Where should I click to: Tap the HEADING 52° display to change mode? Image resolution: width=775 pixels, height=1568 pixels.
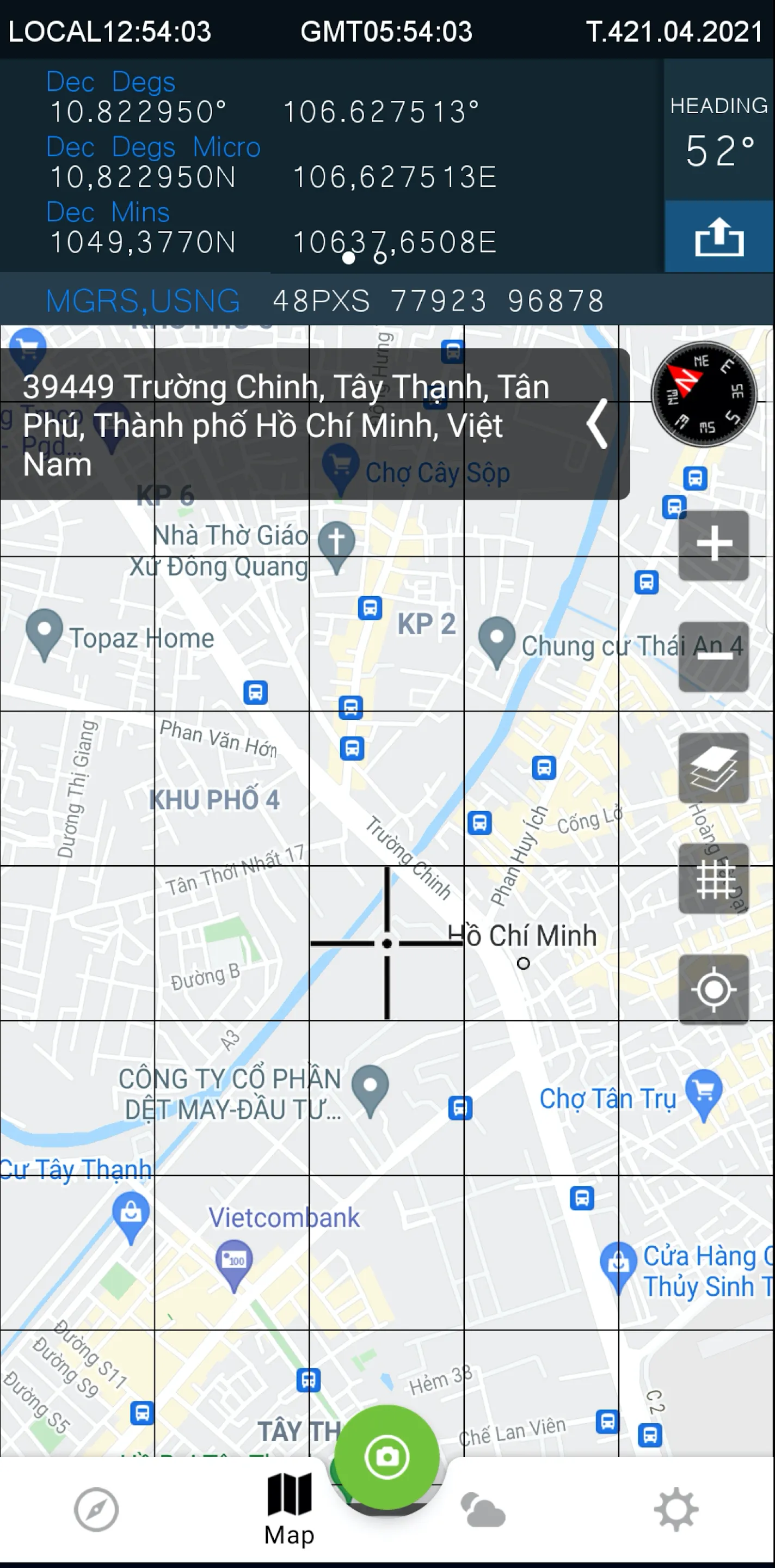pyautogui.click(x=719, y=134)
